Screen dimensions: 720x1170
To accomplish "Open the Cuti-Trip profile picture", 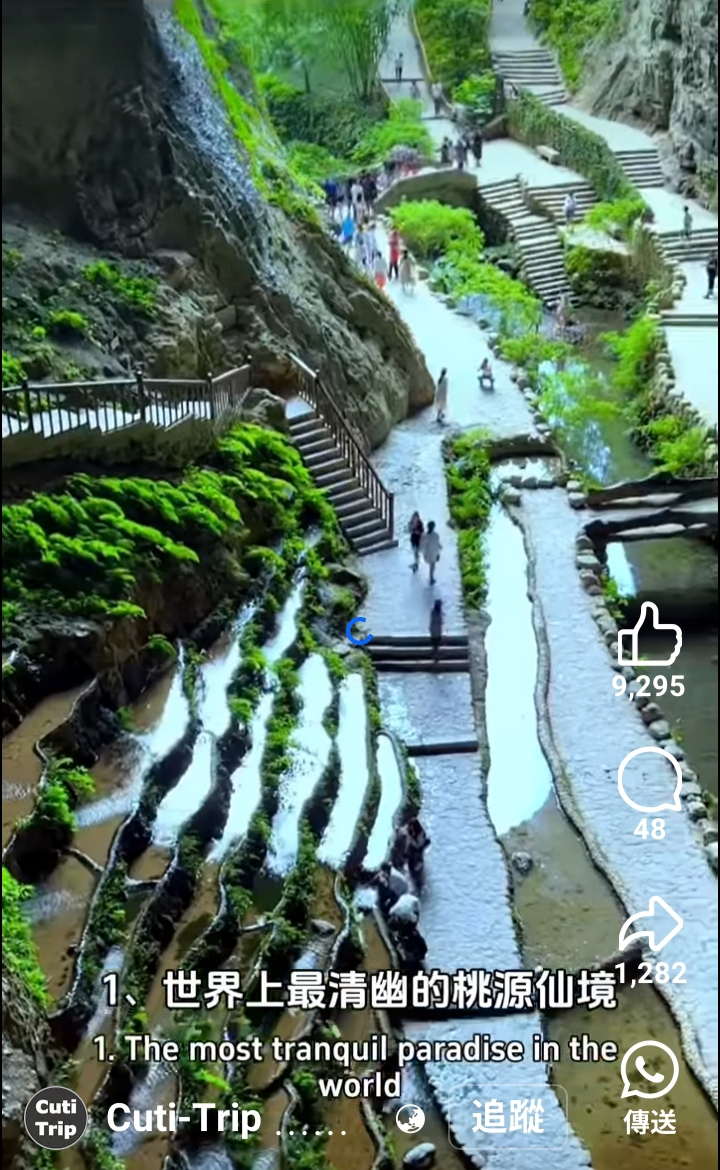I will click(56, 1117).
